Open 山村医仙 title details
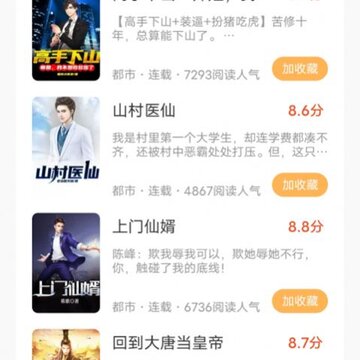360x360 pixels. click(x=144, y=111)
